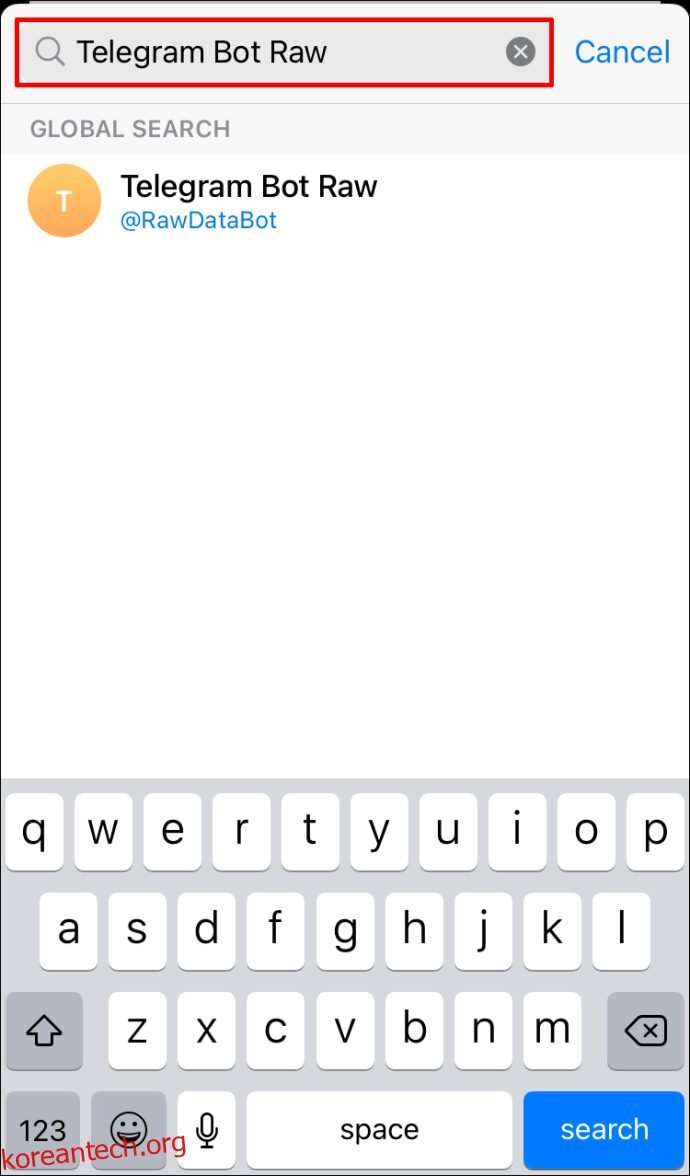The height and width of the screenshot is (1176, 690).
Task: Start dictation with the microphone key
Action: click(x=207, y=1130)
